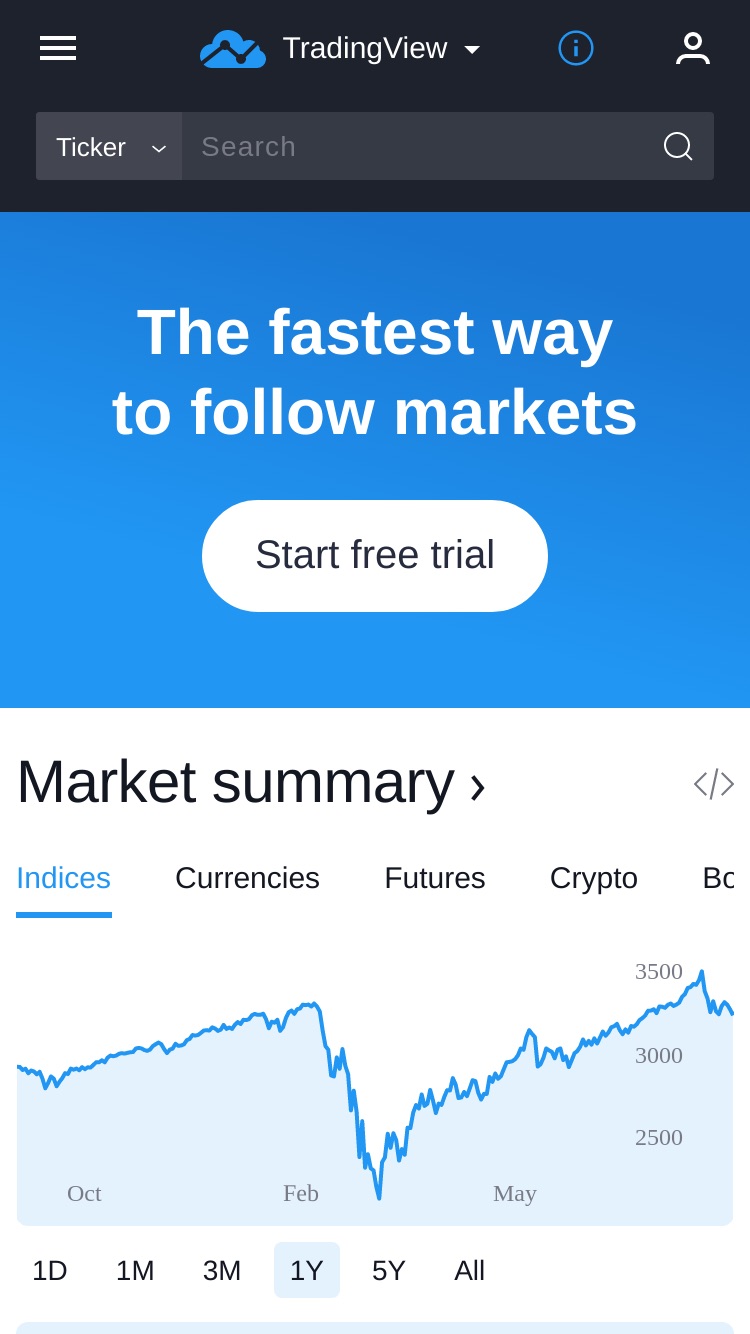Select the 1D time range
The width and height of the screenshot is (750, 1334).
[x=50, y=1270]
